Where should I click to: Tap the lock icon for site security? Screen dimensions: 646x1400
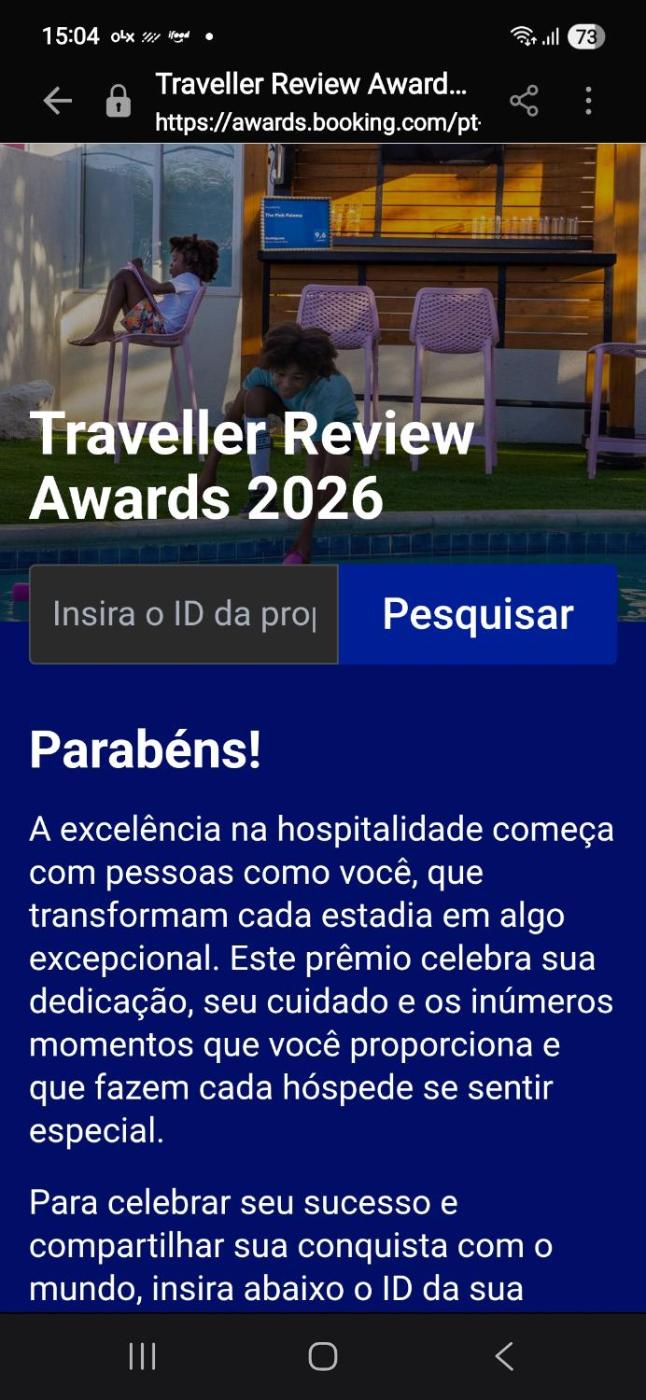tap(118, 102)
